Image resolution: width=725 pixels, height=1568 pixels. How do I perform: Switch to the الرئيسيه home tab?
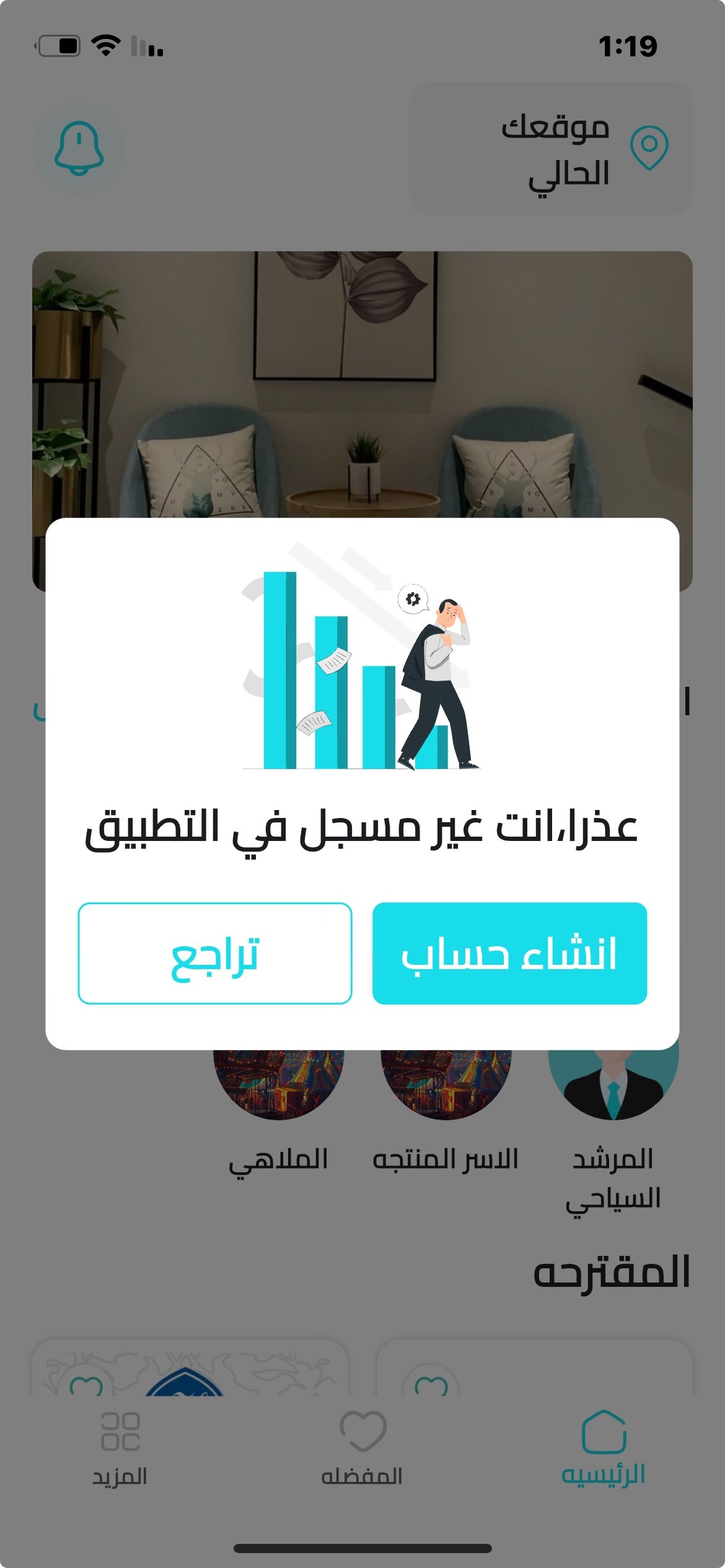(x=604, y=1448)
